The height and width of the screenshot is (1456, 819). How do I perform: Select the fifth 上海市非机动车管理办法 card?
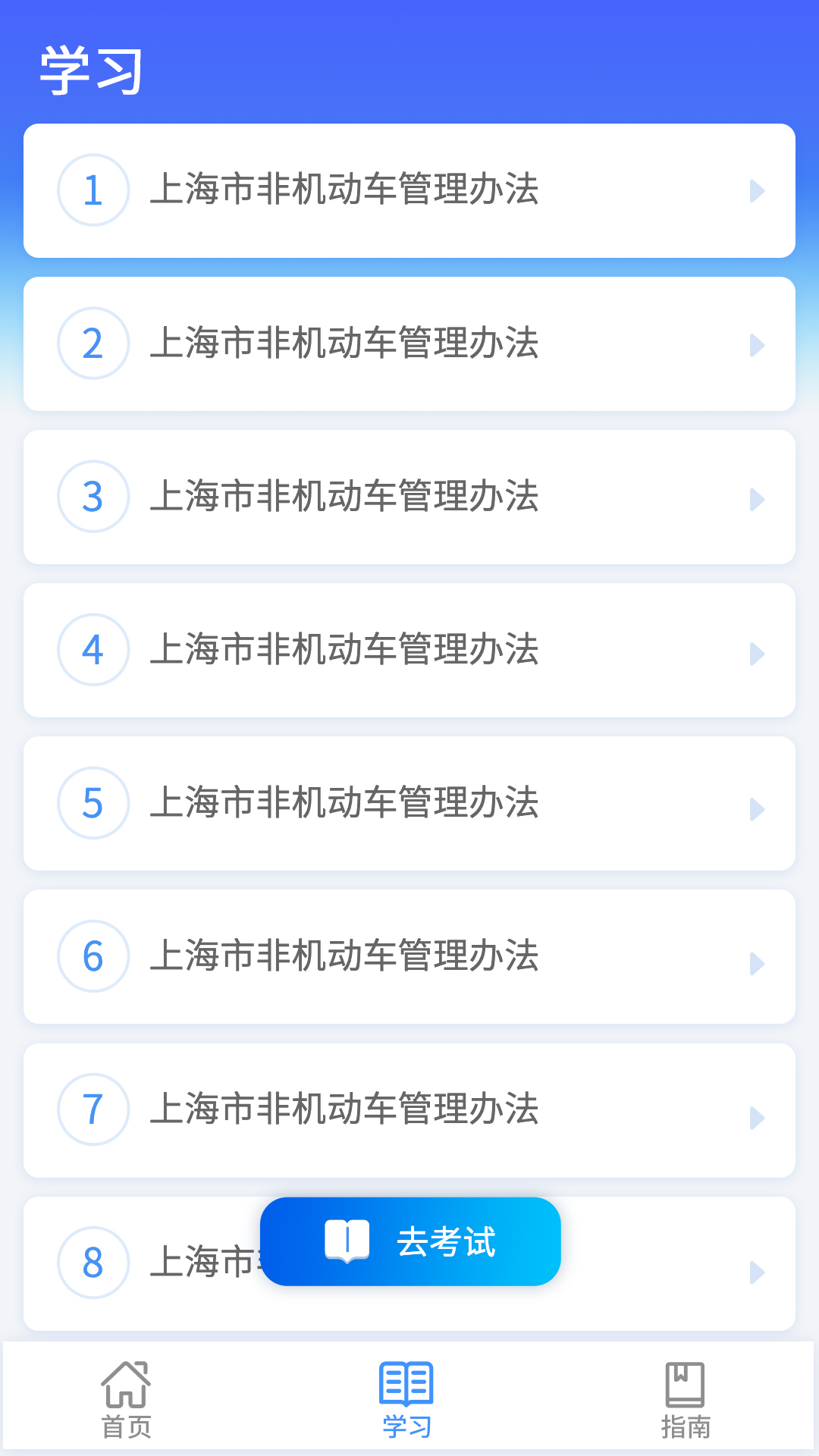[x=345, y=804]
